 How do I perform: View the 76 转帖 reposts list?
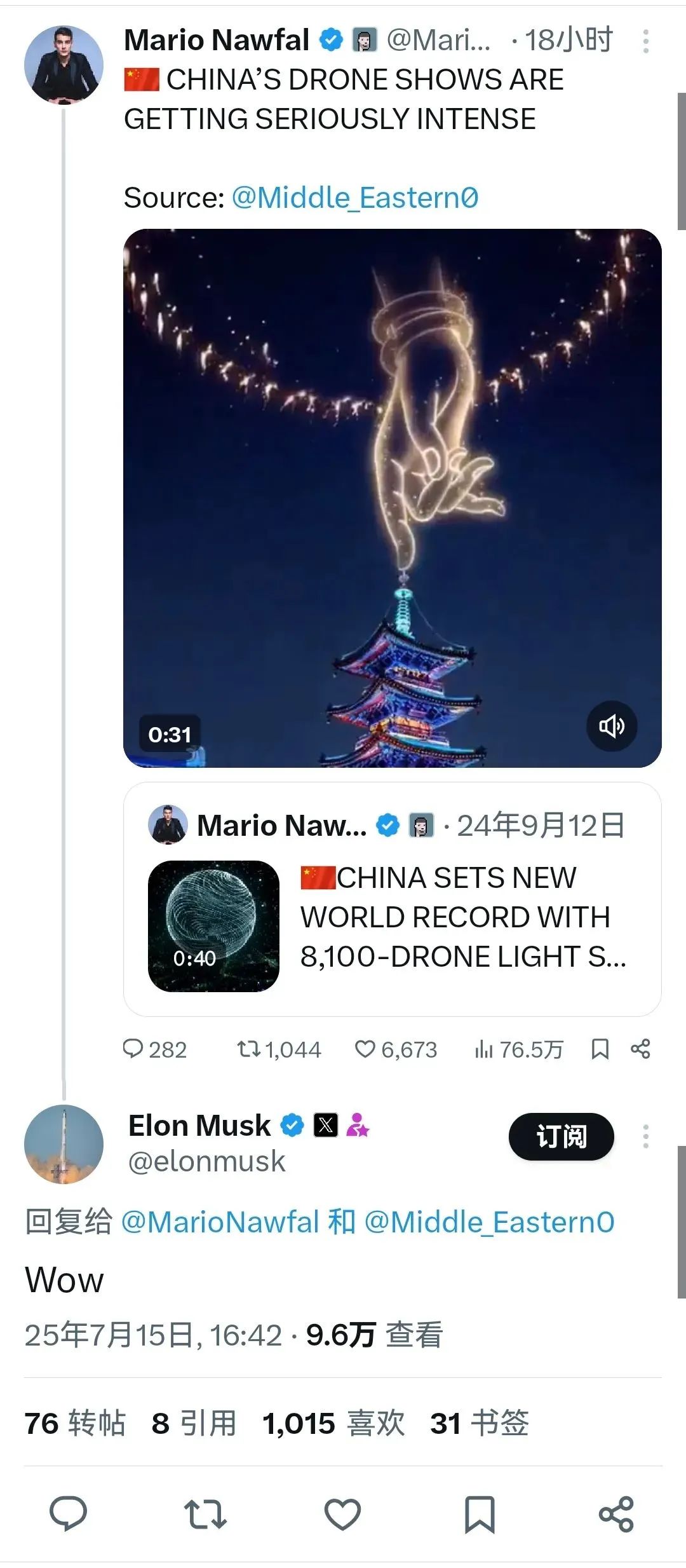tap(75, 1423)
